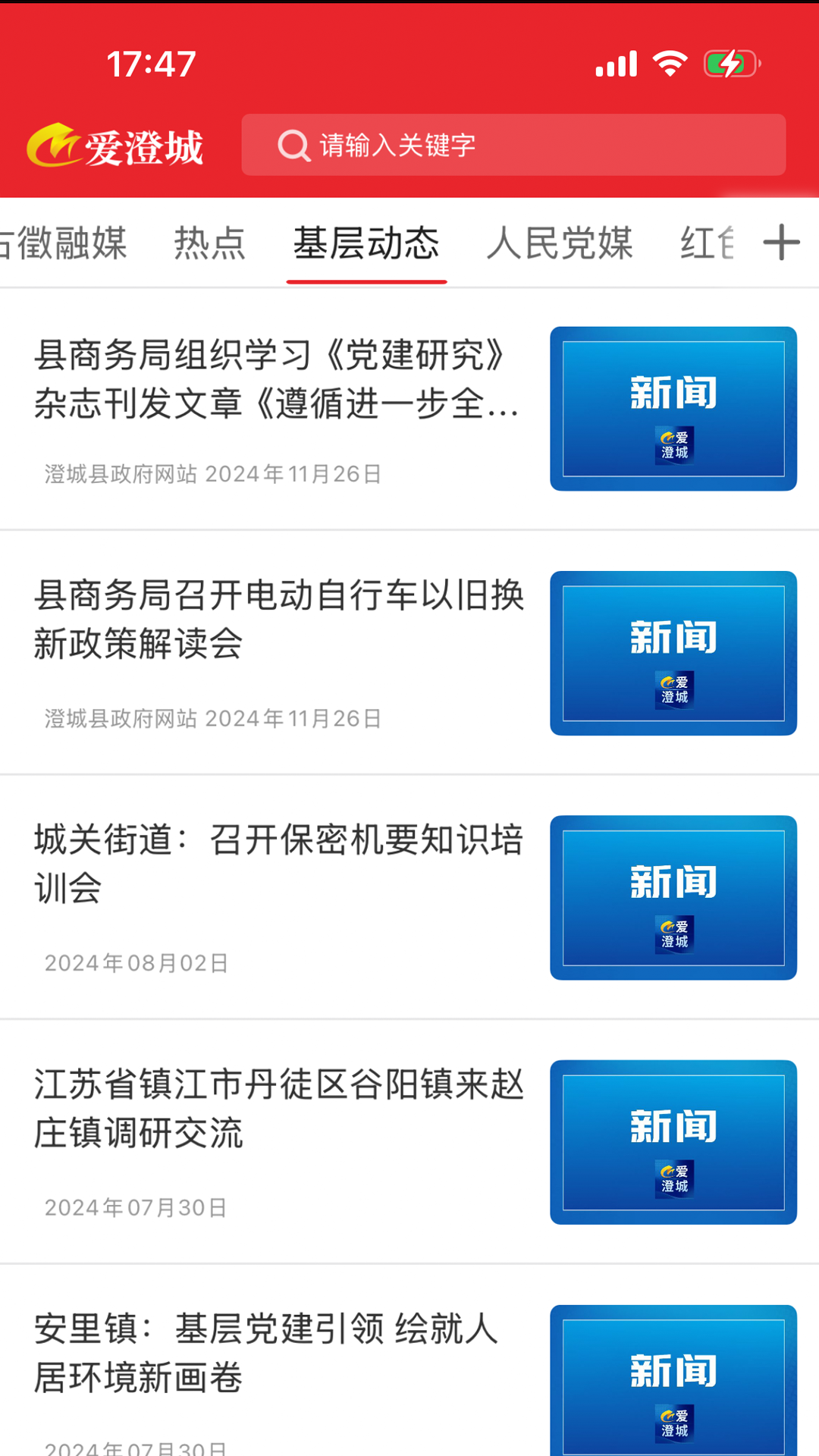Tap 澄城县政府网站 source label
Screen dimensions: 819x1456
pos(120,475)
